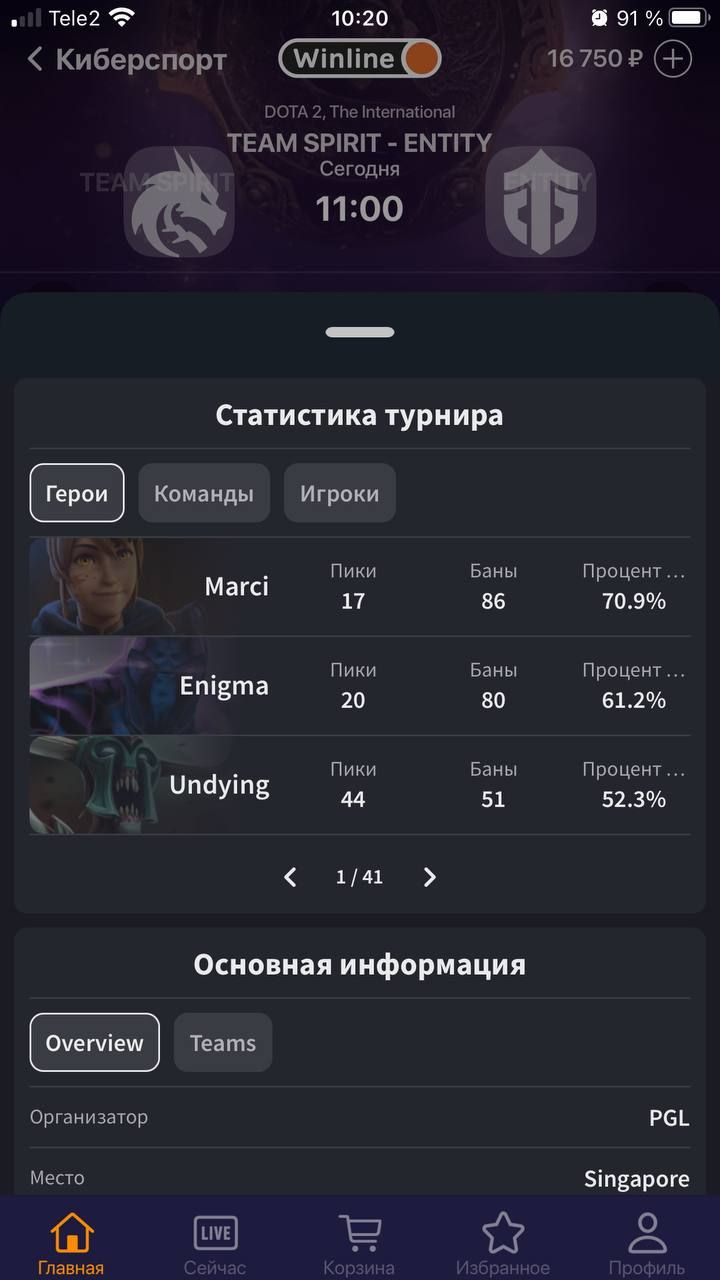This screenshot has height=1280, width=720.
Task: Click the Entity team logo
Action: (541, 202)
